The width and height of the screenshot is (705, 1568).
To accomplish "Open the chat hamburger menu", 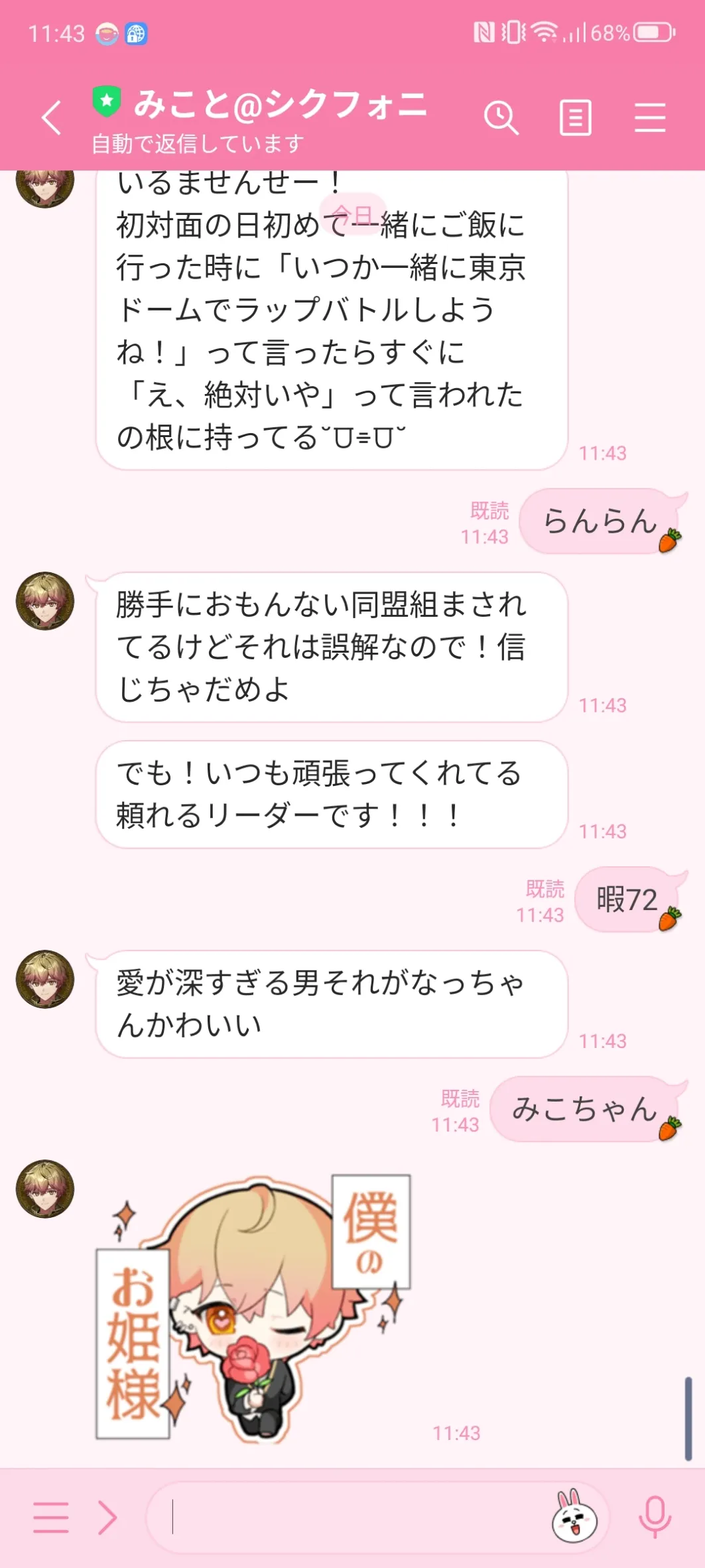I will (649, 118).
